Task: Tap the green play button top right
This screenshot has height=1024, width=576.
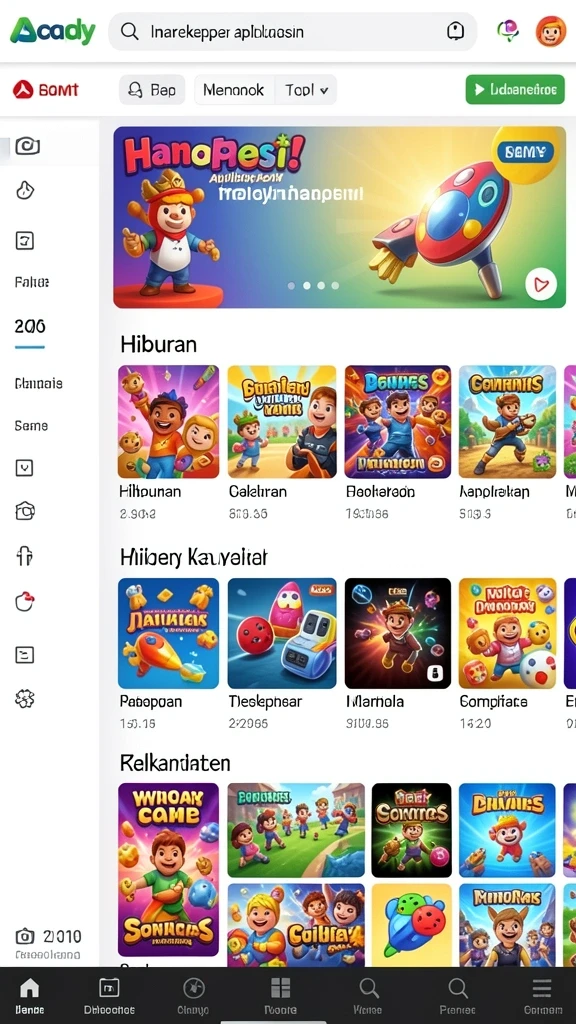Action: tap(515, 89)
